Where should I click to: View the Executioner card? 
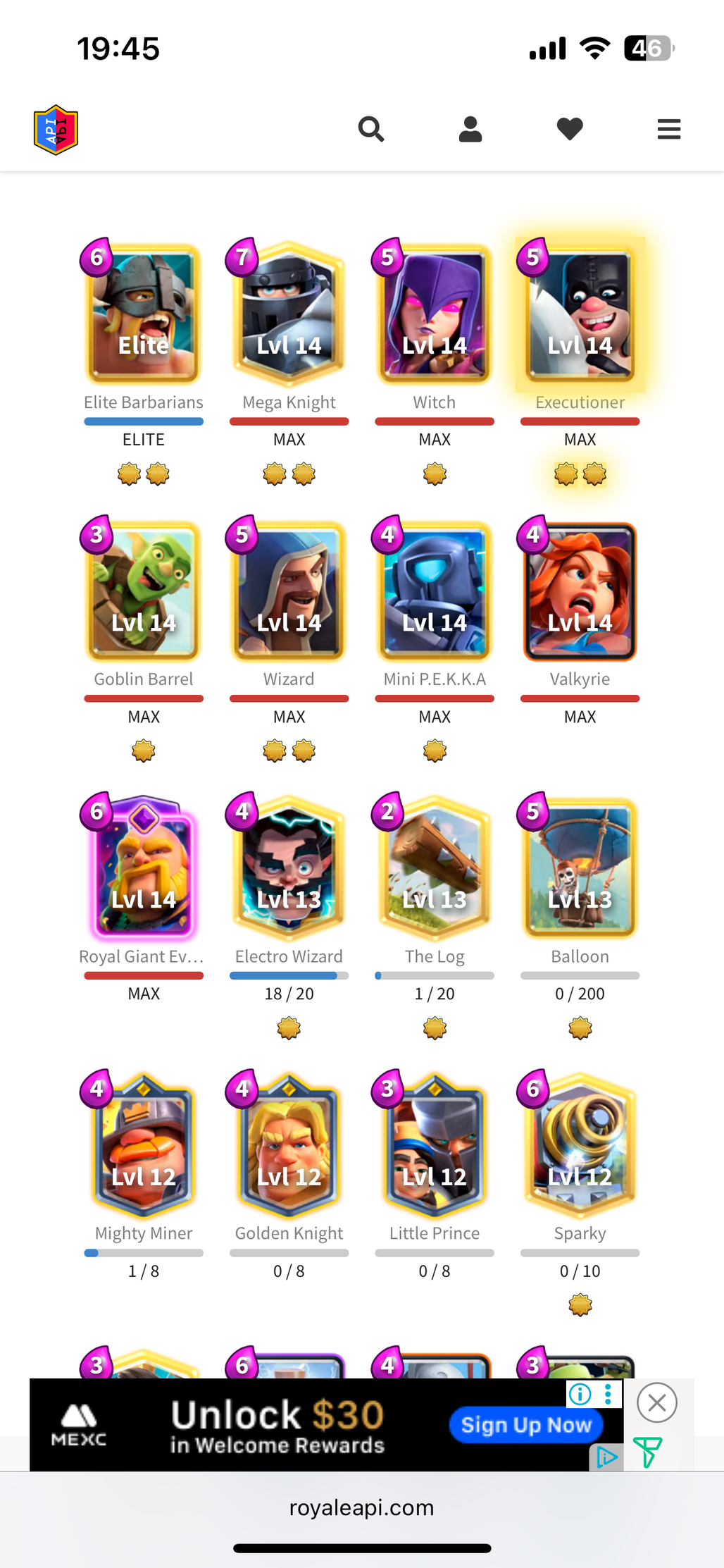[580, 314]
